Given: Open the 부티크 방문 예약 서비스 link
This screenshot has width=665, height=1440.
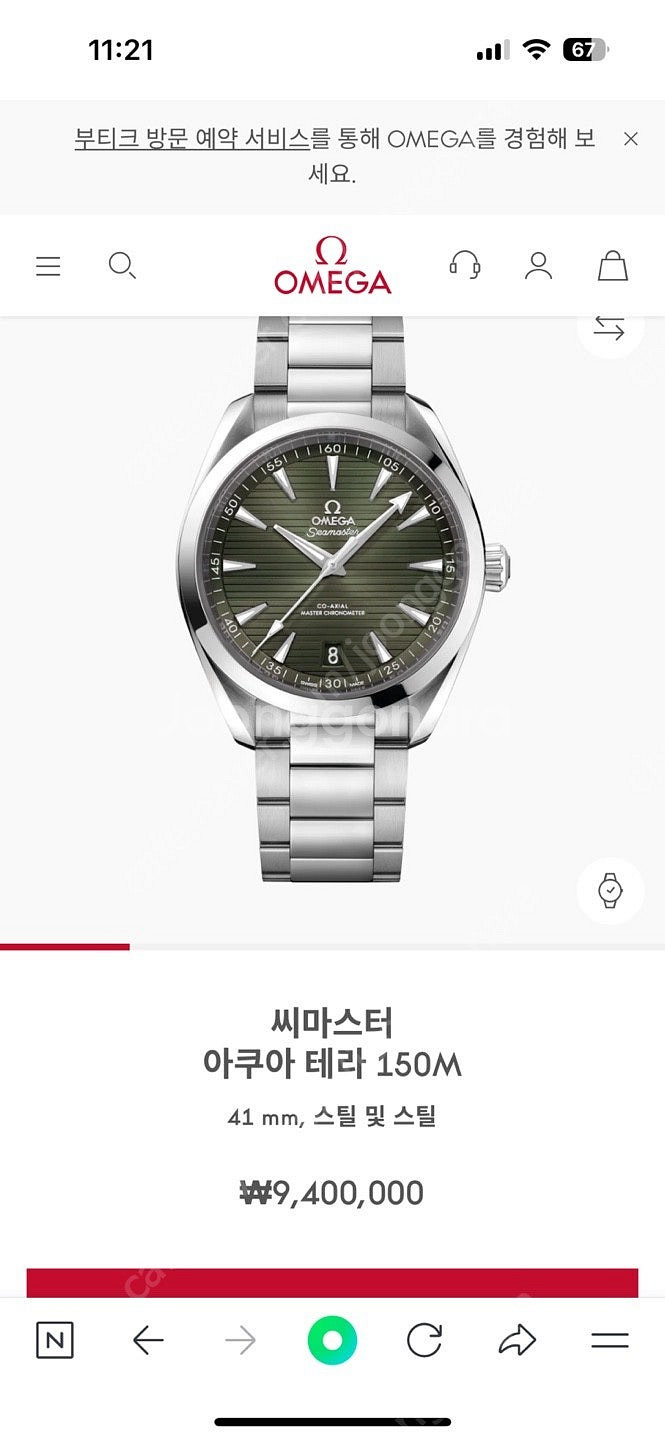Looking at the screenshot, I should pos(192,139).
